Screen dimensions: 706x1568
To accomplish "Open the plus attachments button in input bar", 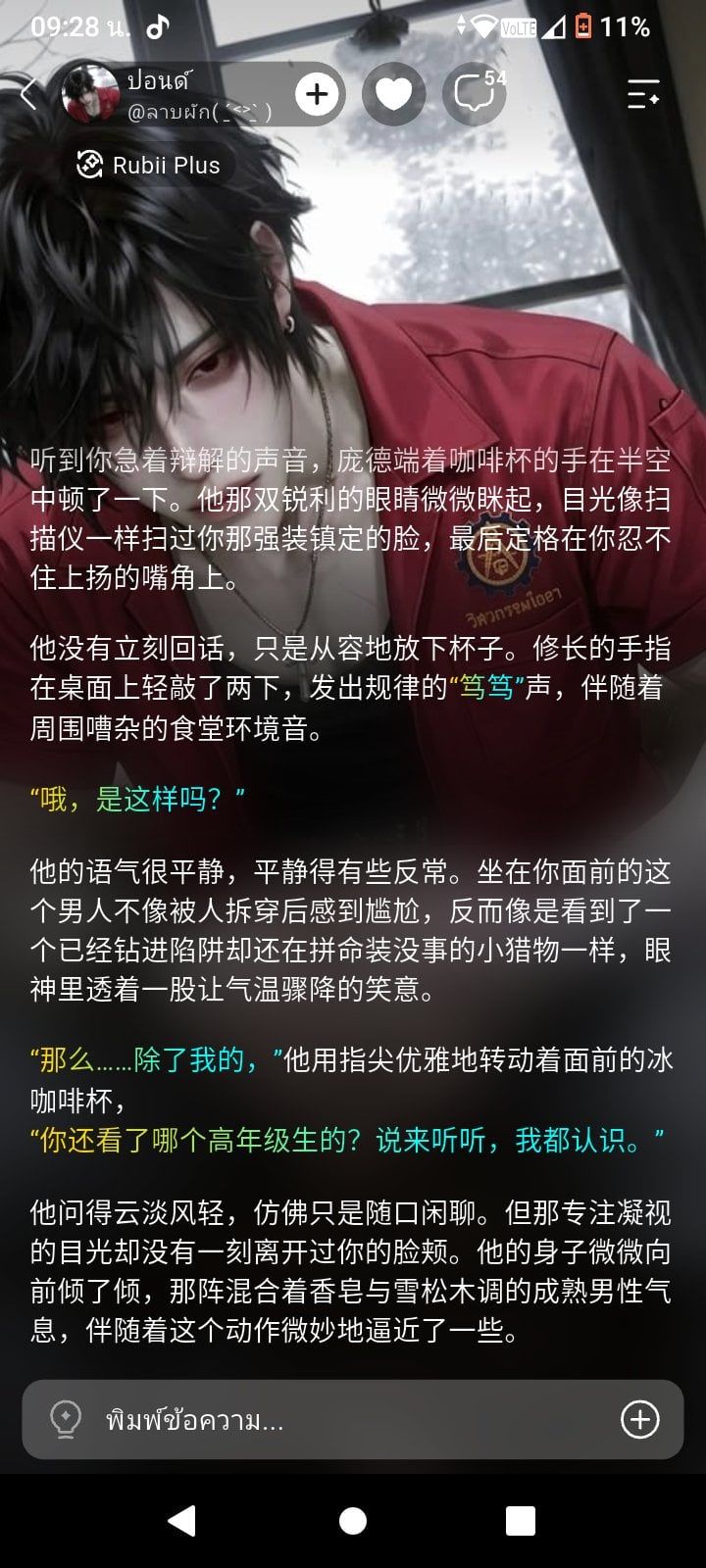I will coord(640,1419).
